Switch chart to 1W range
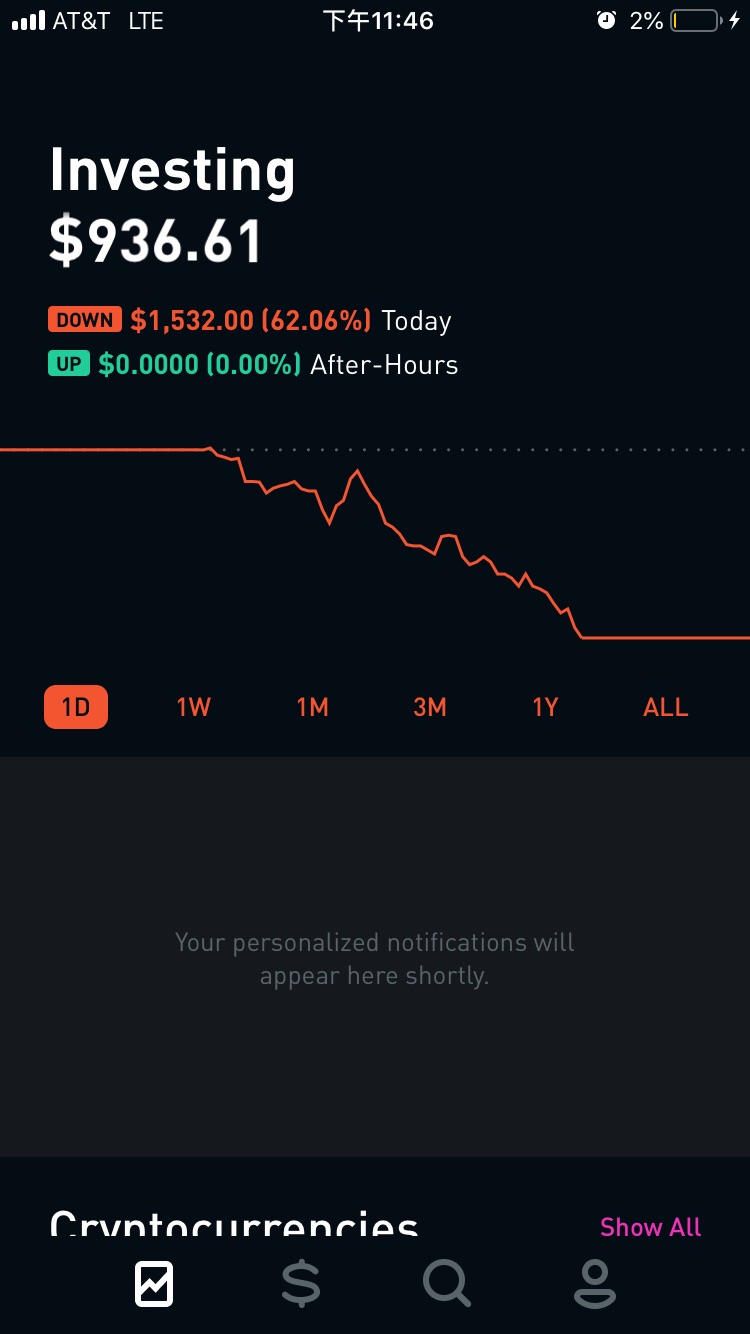 [194, 707]
